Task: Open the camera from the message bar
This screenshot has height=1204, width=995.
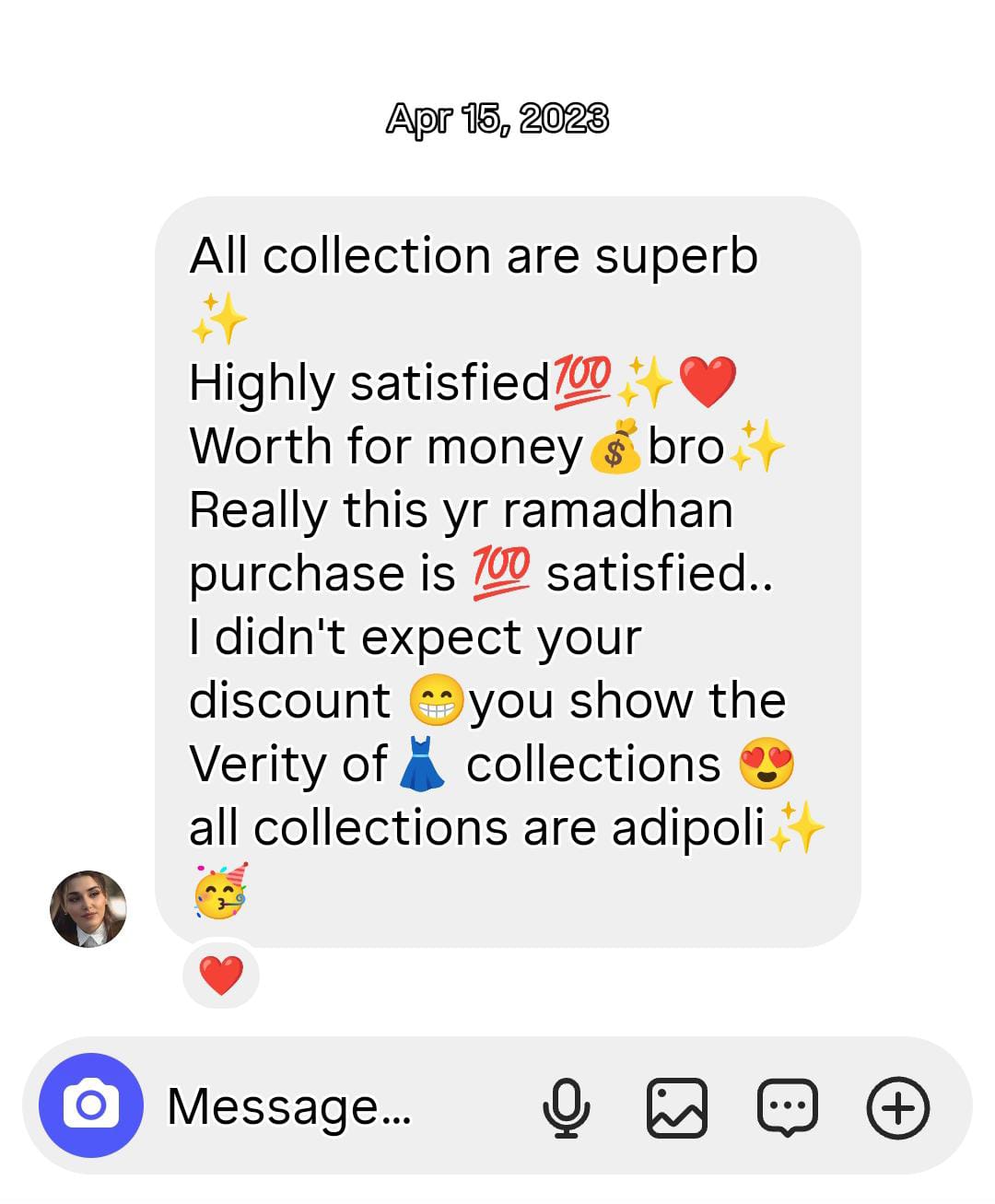Action: [x=90, y=1105]
